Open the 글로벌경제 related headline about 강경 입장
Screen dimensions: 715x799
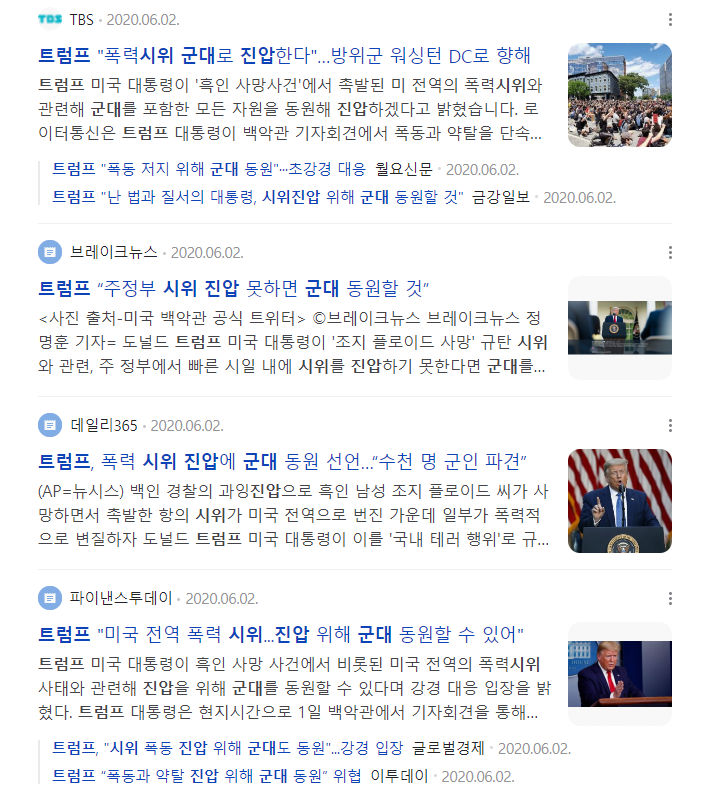pos(228,748)
